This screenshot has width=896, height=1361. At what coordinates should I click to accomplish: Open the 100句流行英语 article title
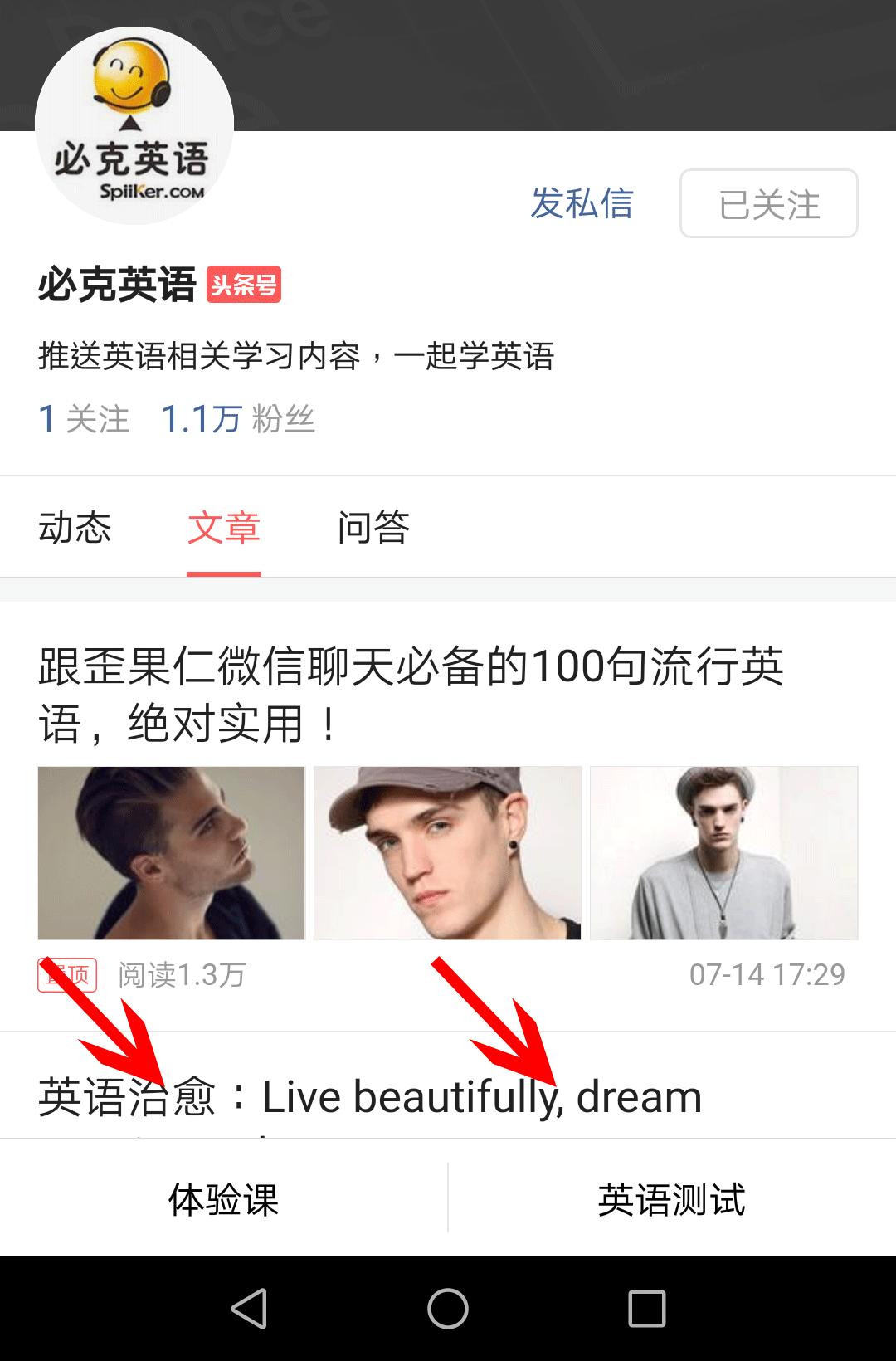[415, 689]
